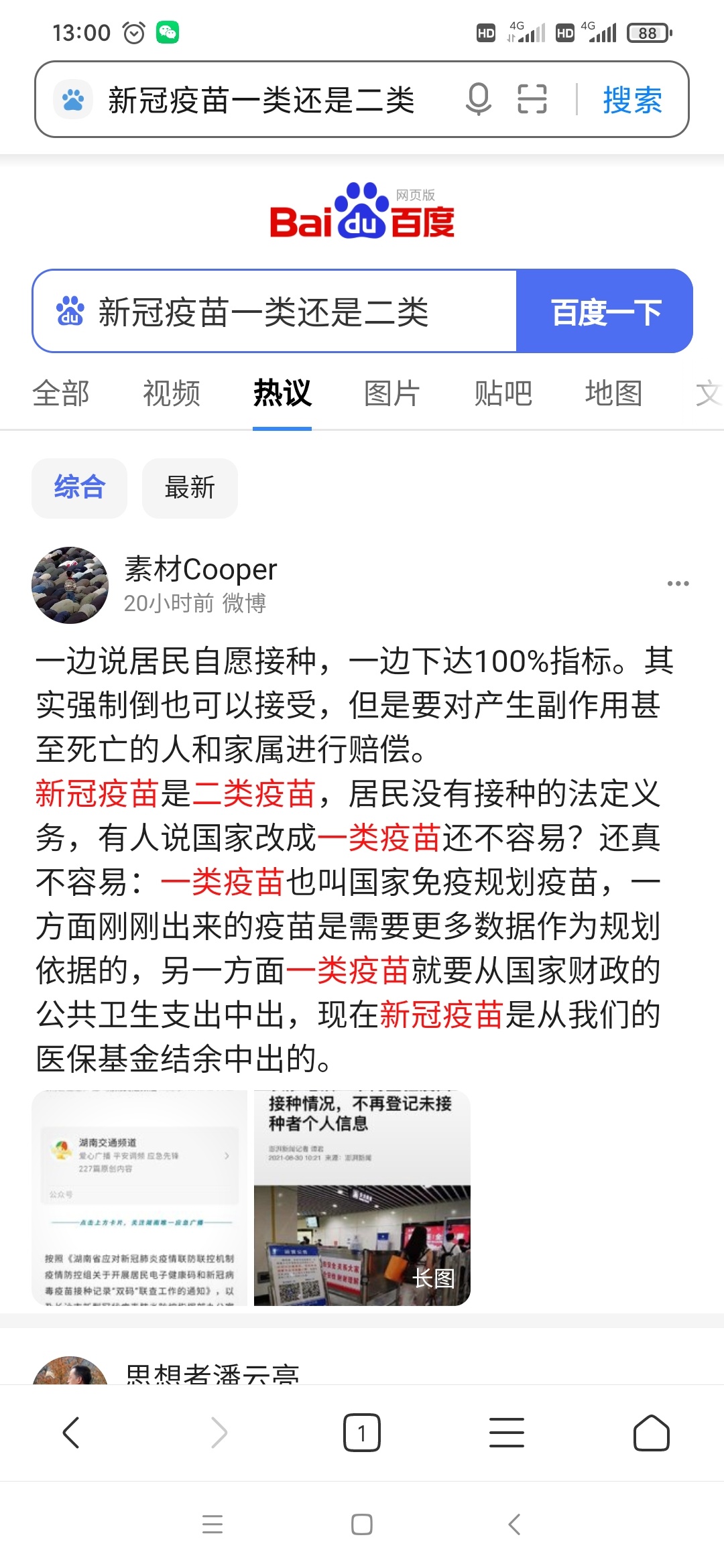Screen dimensions: 724x1568
Task: Select the 最新 sort chip
Action: click(x=190, y=488)
